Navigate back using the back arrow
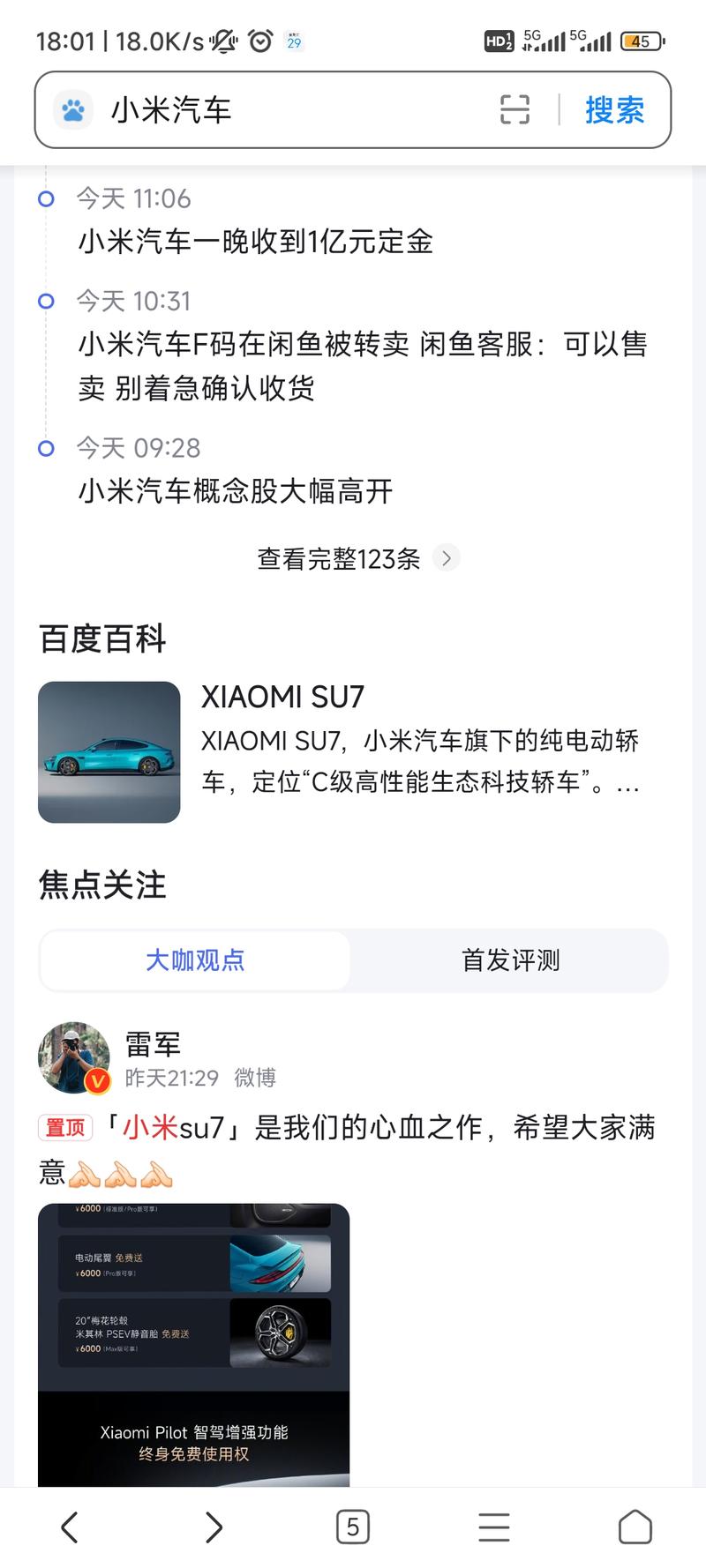The image size is (706, 1568). coord(71,1527)
